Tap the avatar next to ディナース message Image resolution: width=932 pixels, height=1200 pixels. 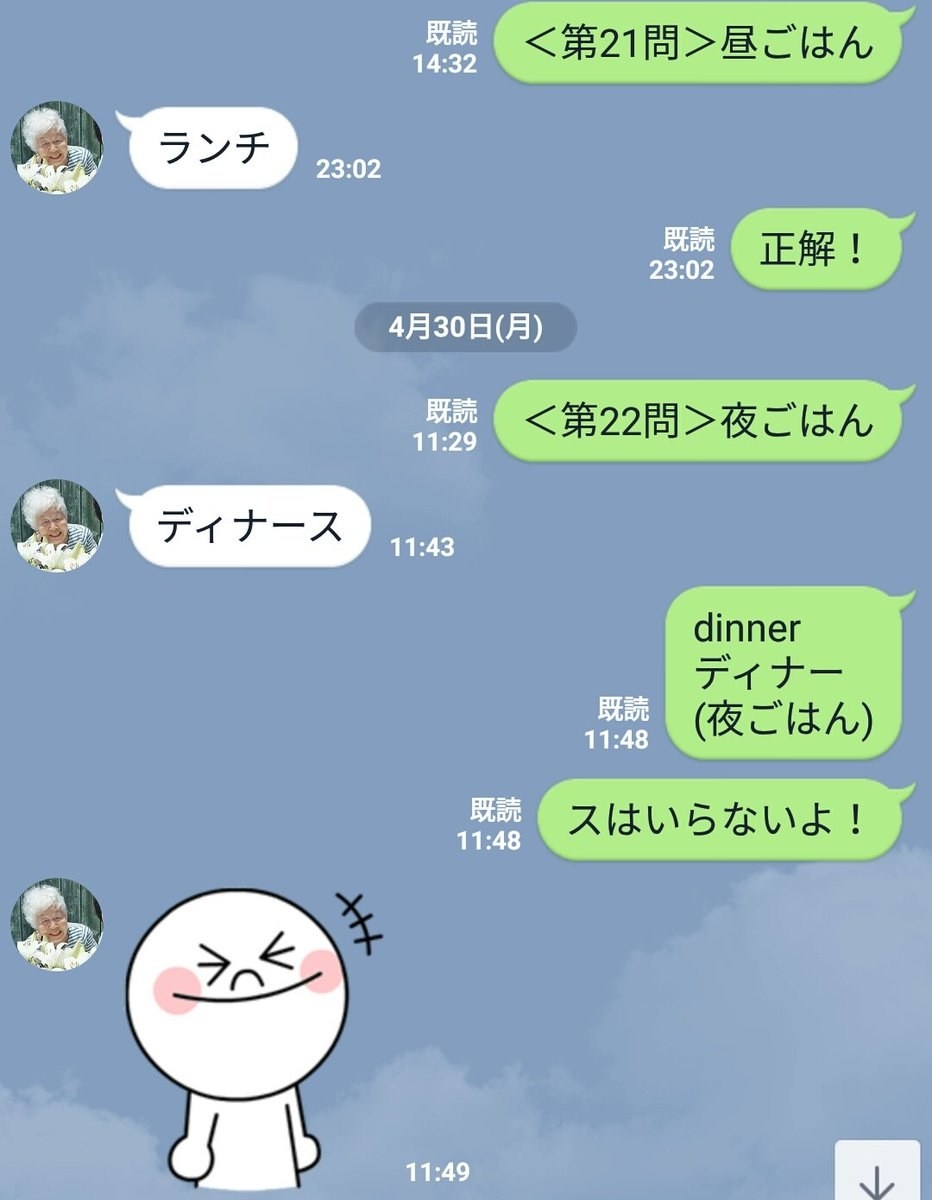point(57,526)
